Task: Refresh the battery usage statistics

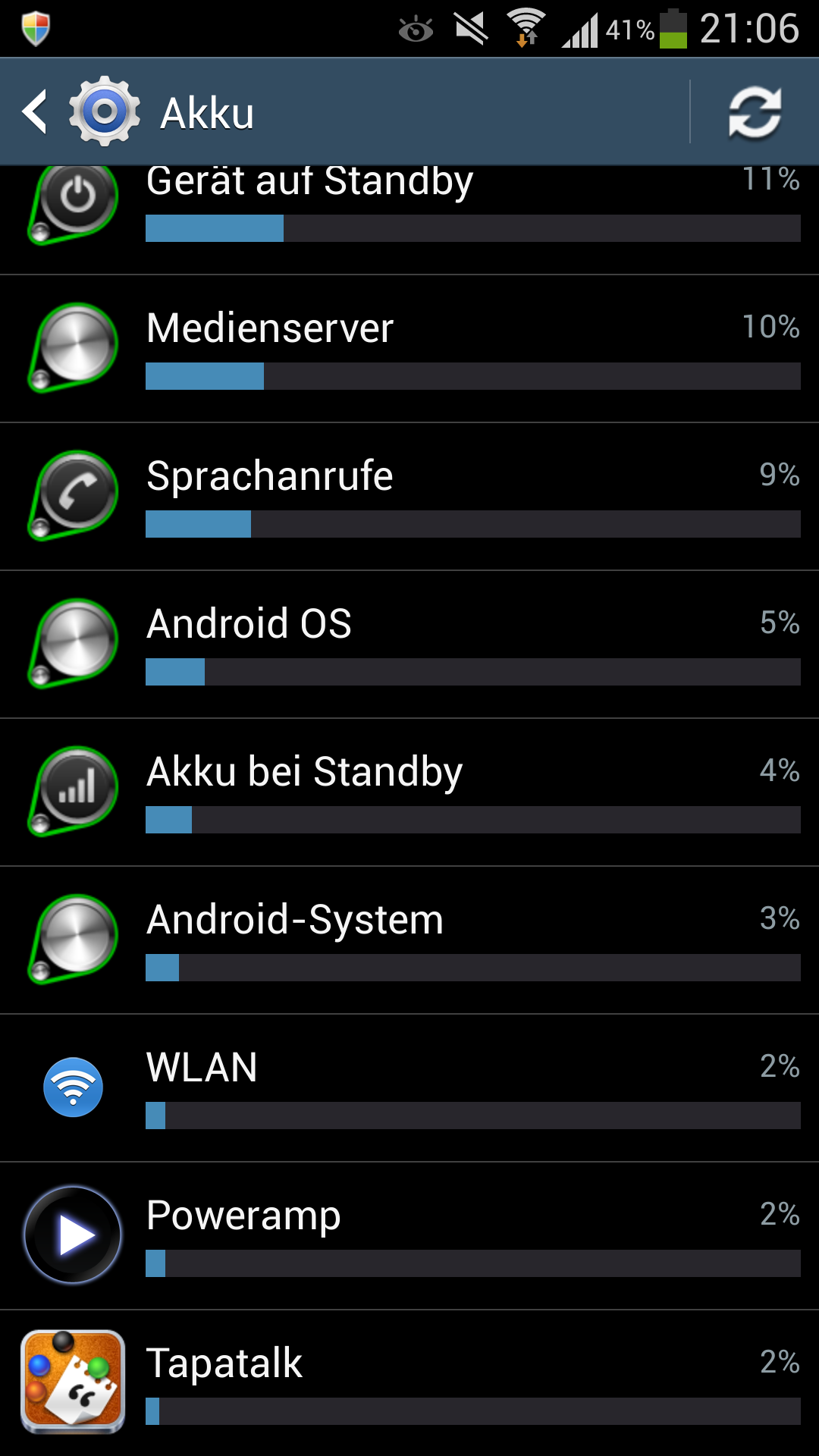Action: (x=755, y=112)
